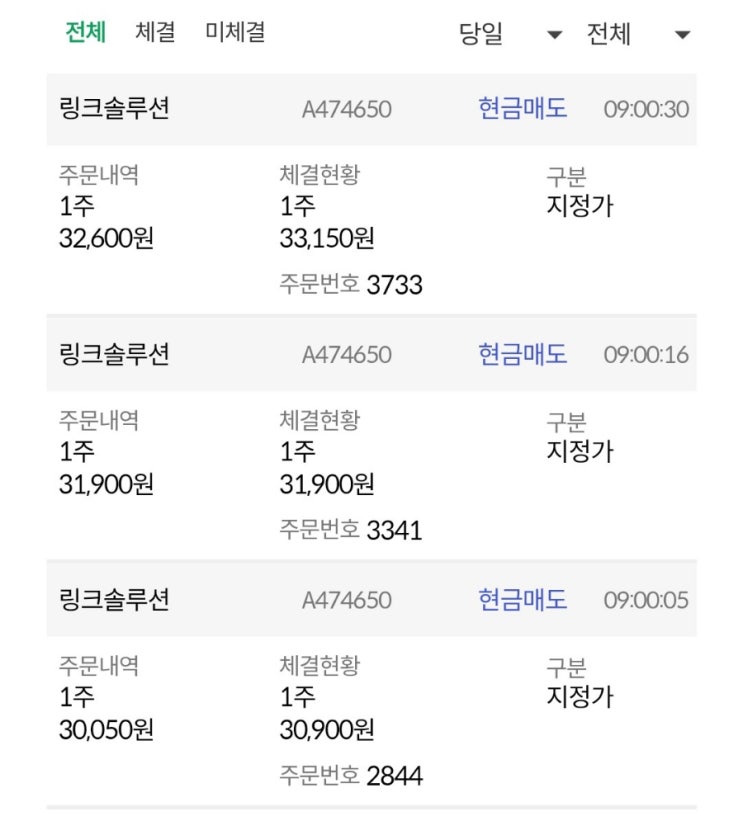Switch to the 미체결 tab
Screen dimensions: 743x821
click(x=235, y=32)
